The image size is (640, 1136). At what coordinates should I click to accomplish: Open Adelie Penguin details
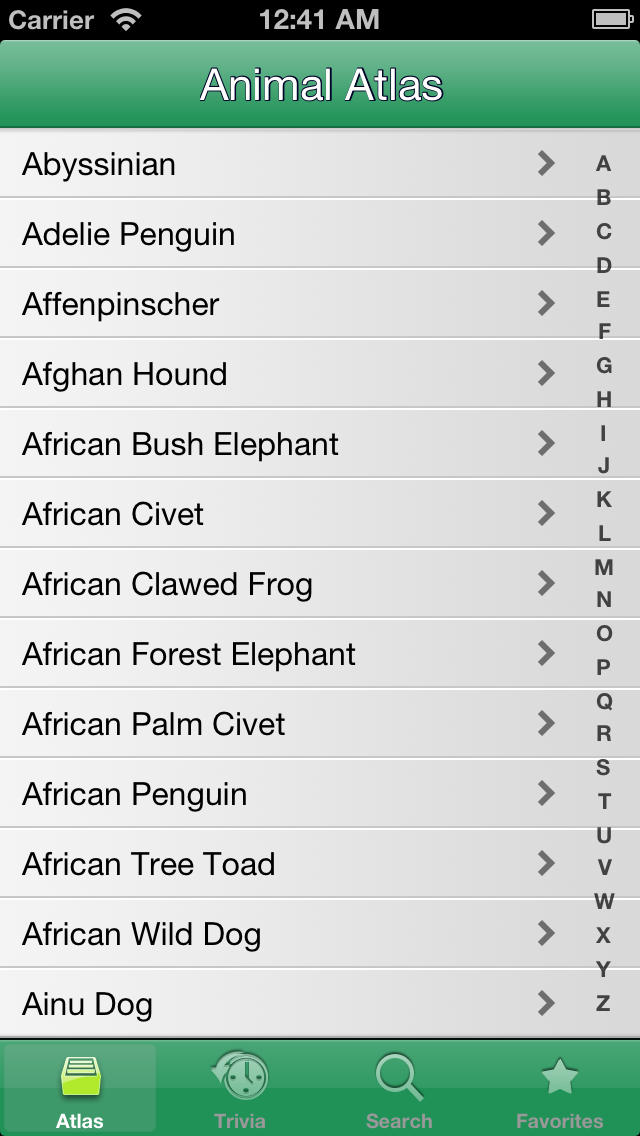pos(290,233)
